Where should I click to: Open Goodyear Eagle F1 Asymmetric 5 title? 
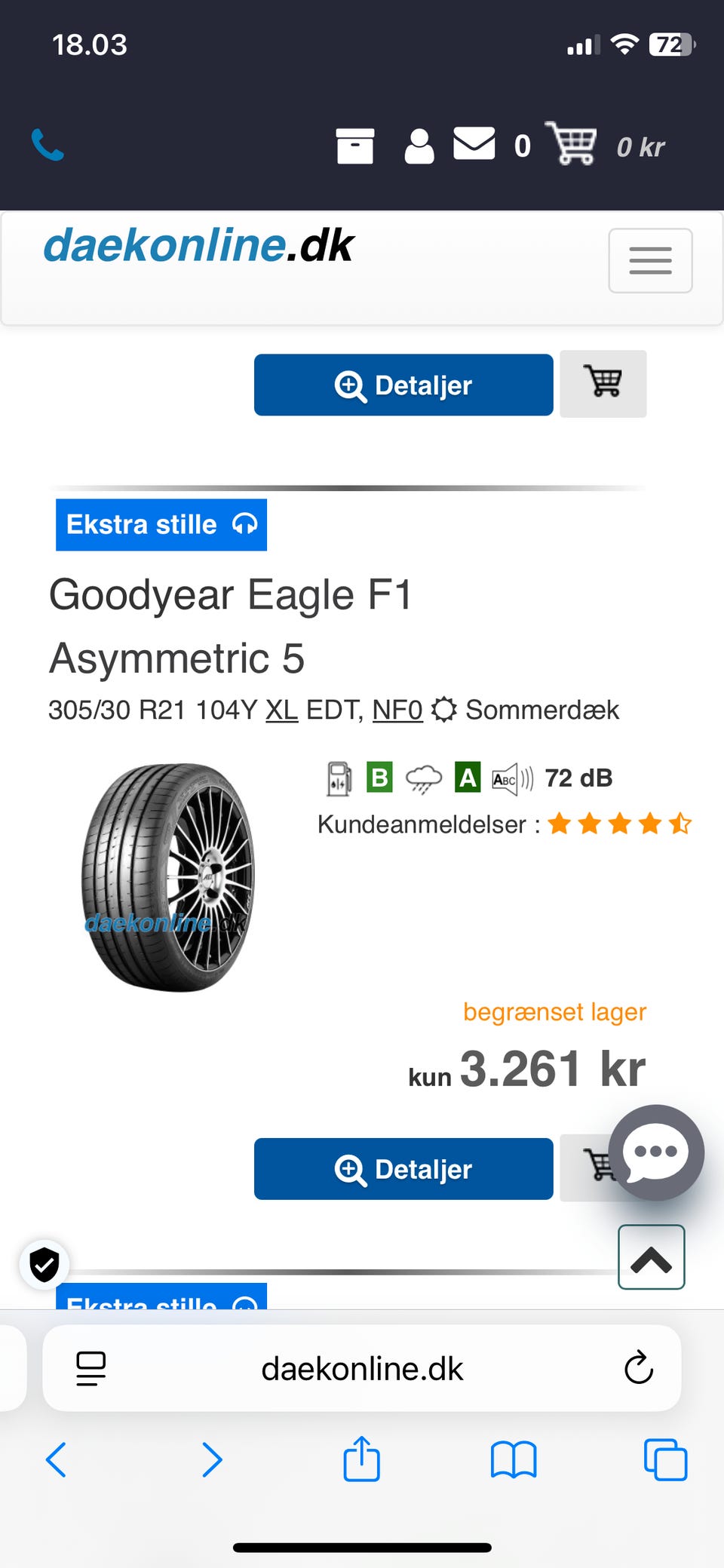(230, 626)
